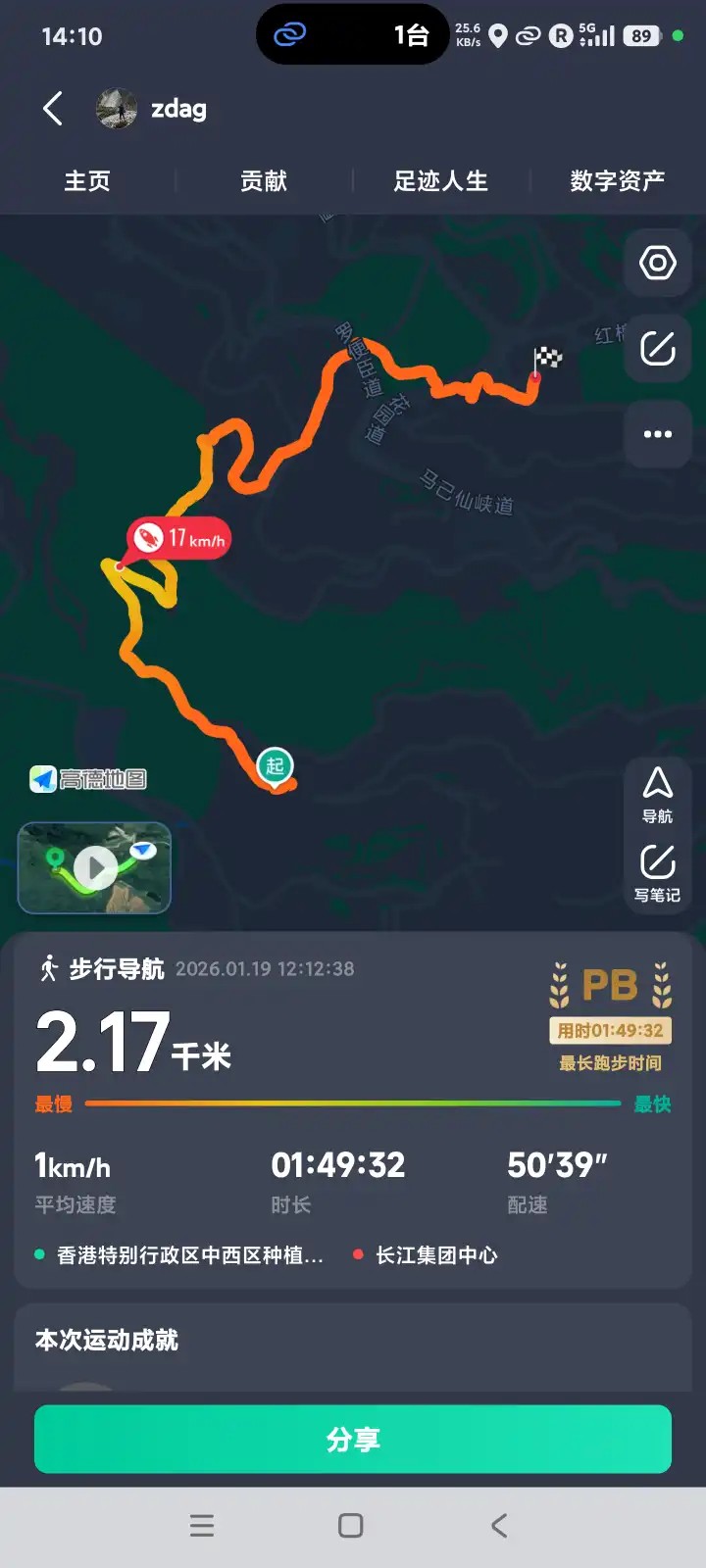This screenshot has height=1568, width=706.
Task: Tap the edit icon below settings
Action: [x=657, y=348]
